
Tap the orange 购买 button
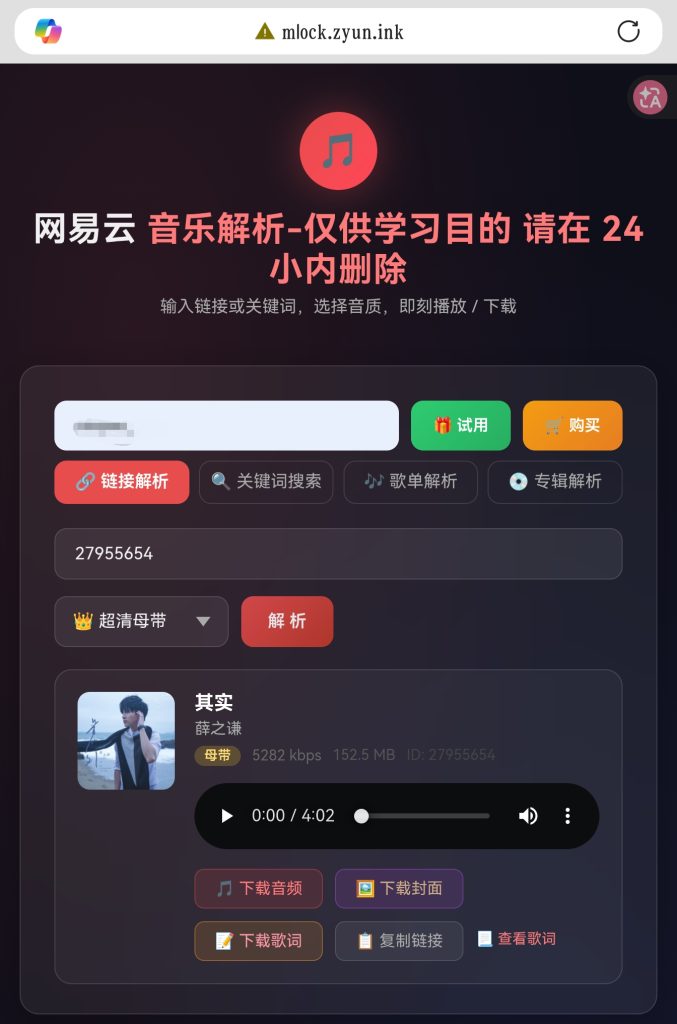(x=572, y=426)
